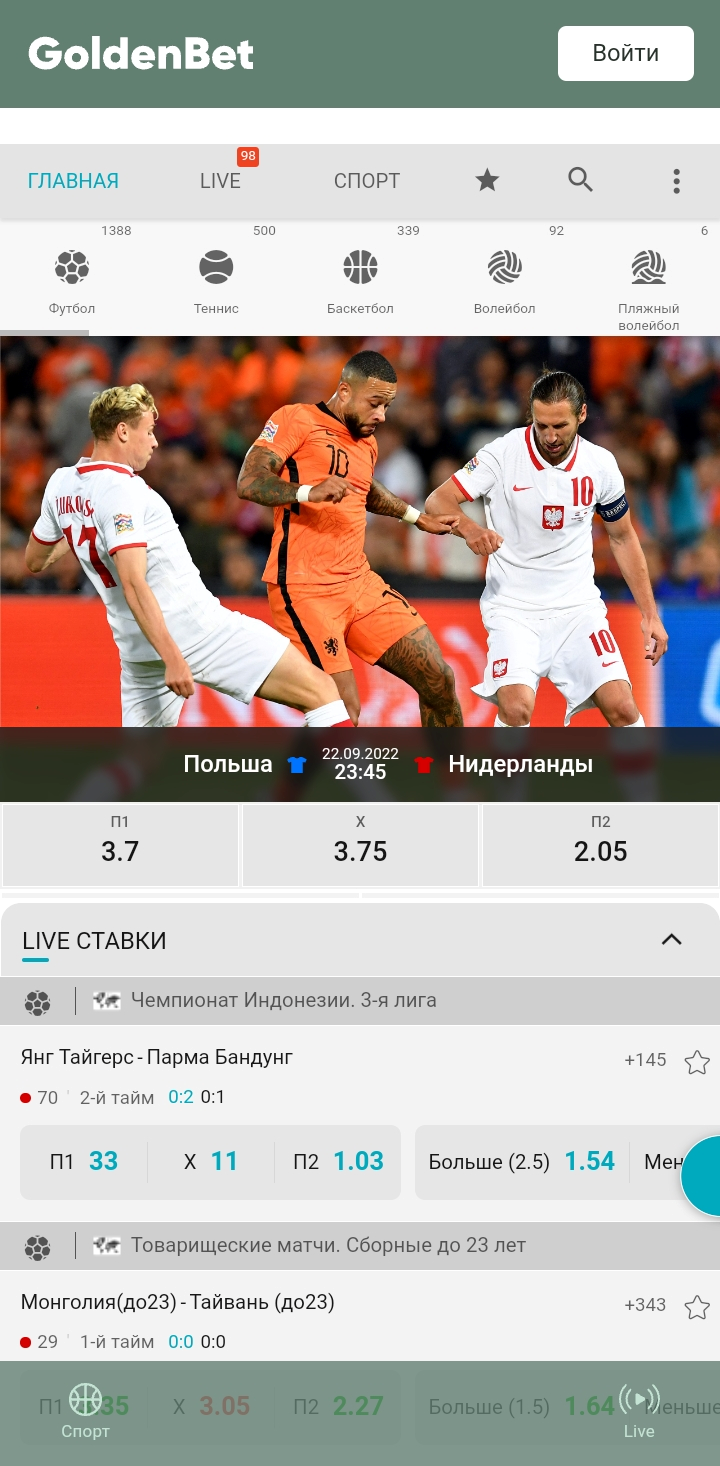The image size is (720, 1466).
Task: Pick the X draw at 3.75
Action: tap(360, 845)
